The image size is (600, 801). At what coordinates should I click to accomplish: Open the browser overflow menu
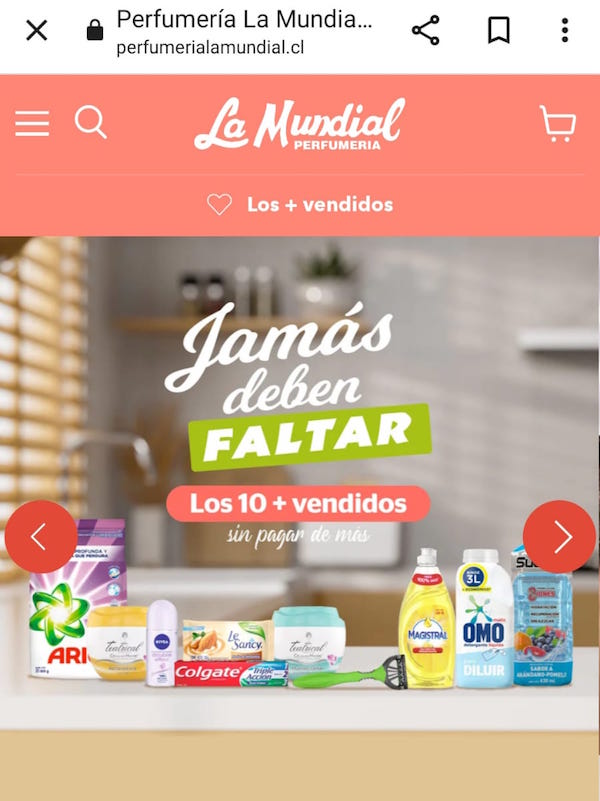[x=564, y=31]
